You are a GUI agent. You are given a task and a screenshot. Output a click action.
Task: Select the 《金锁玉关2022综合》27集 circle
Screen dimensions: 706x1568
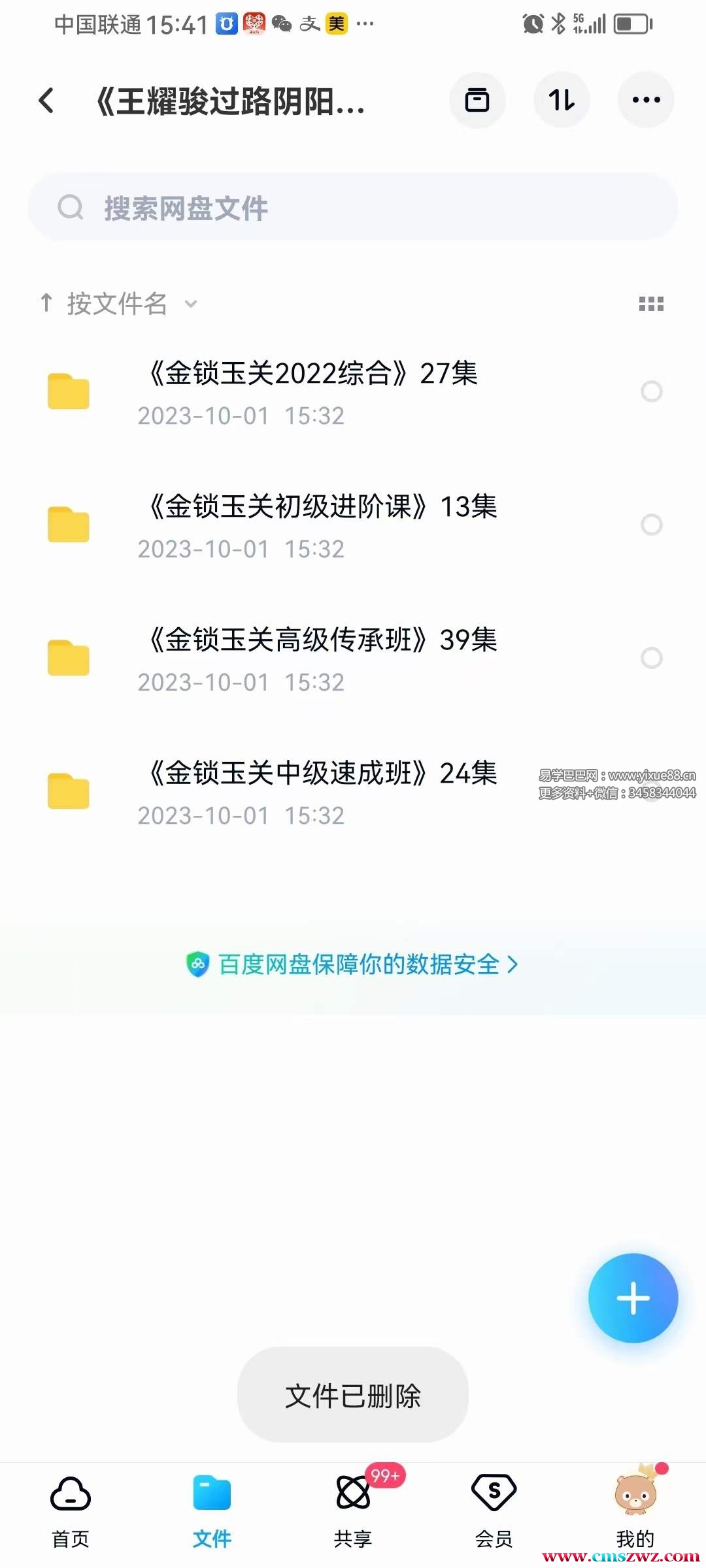pyautogui.click(x=651, y=391)
